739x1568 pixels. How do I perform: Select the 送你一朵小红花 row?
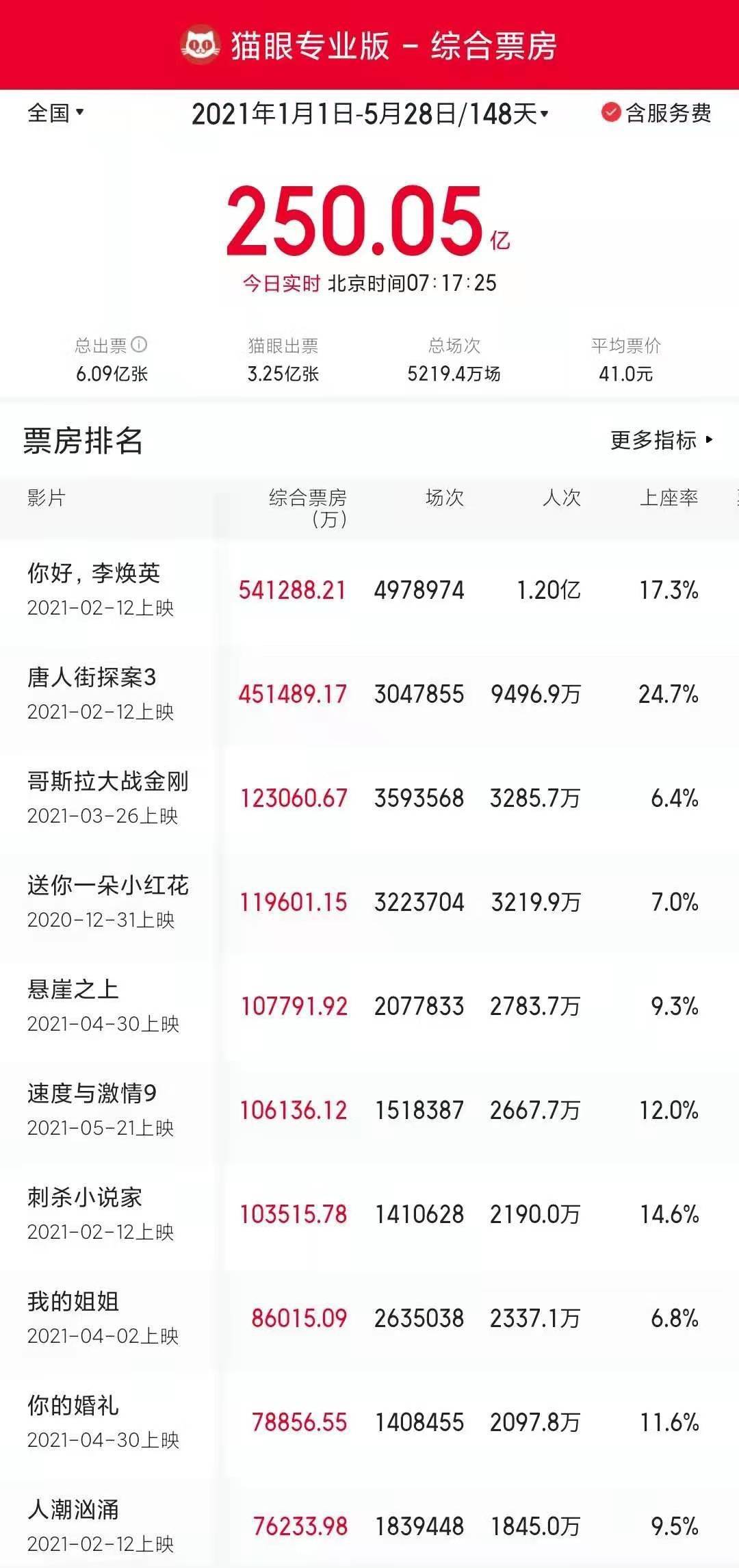[x=369, y=903]
